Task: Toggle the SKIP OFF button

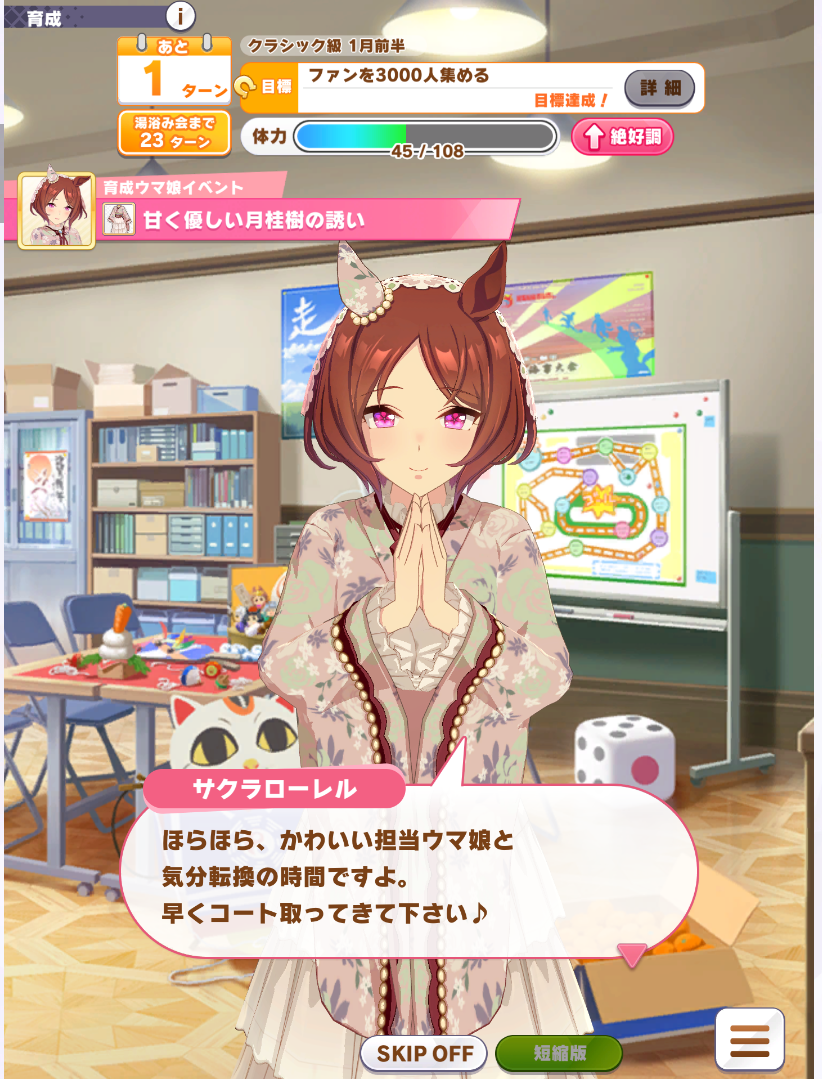Action: pyautogui.click(x=423, y=1054)
